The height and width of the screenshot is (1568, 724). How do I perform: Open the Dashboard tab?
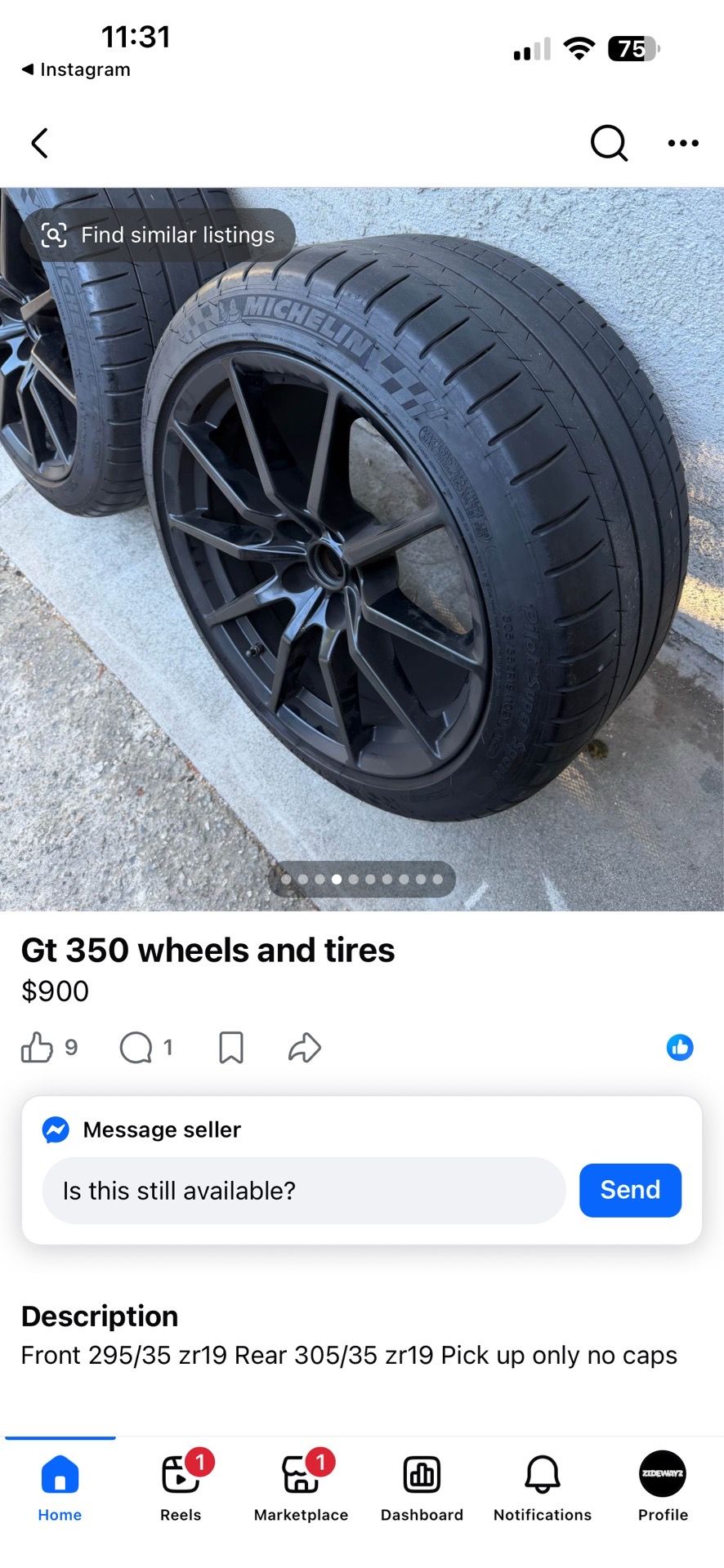coord(422,1486)
